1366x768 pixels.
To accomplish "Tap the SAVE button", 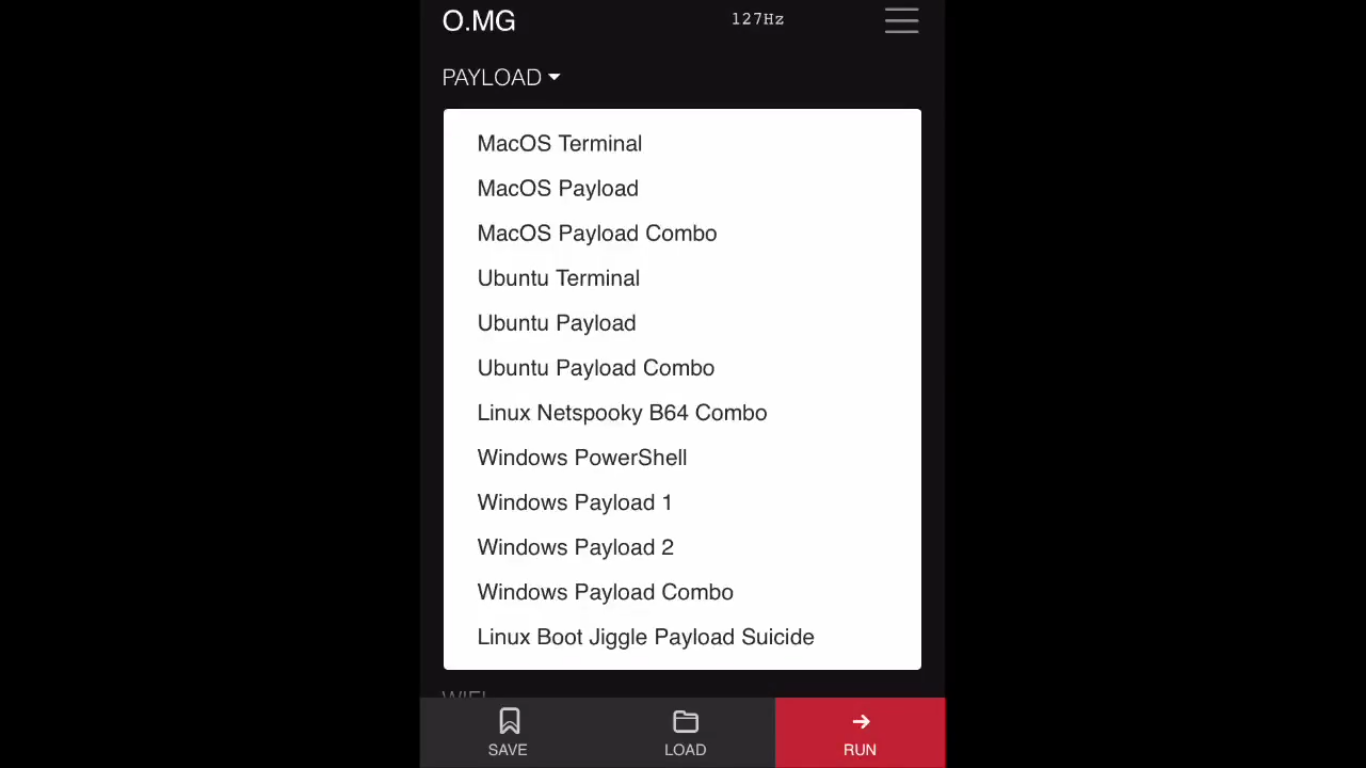I will [508, 733].
